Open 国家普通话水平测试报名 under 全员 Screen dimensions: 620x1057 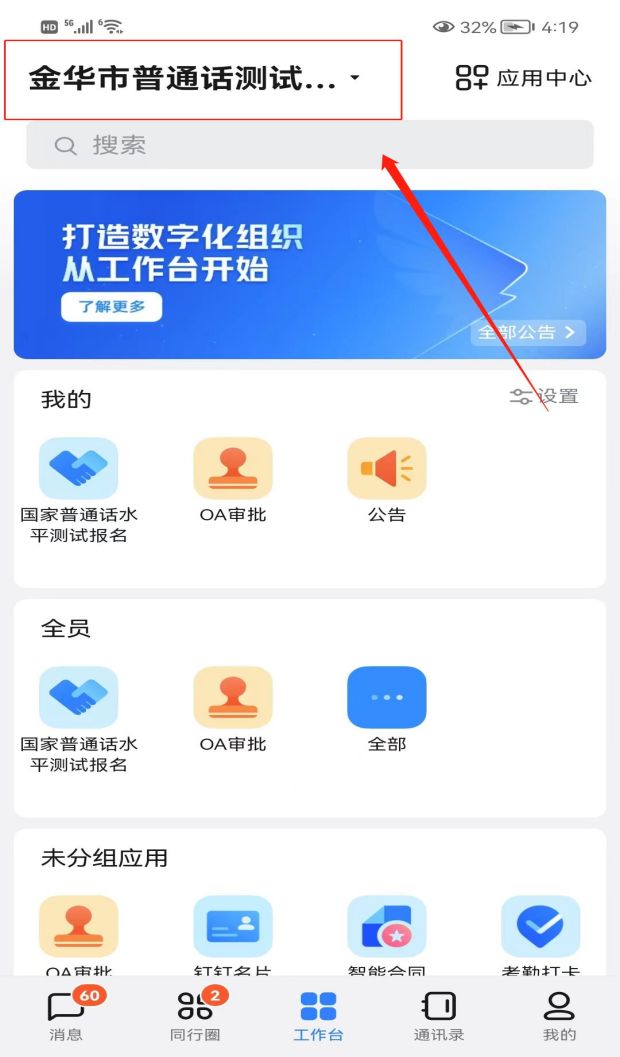click(79, 719)
